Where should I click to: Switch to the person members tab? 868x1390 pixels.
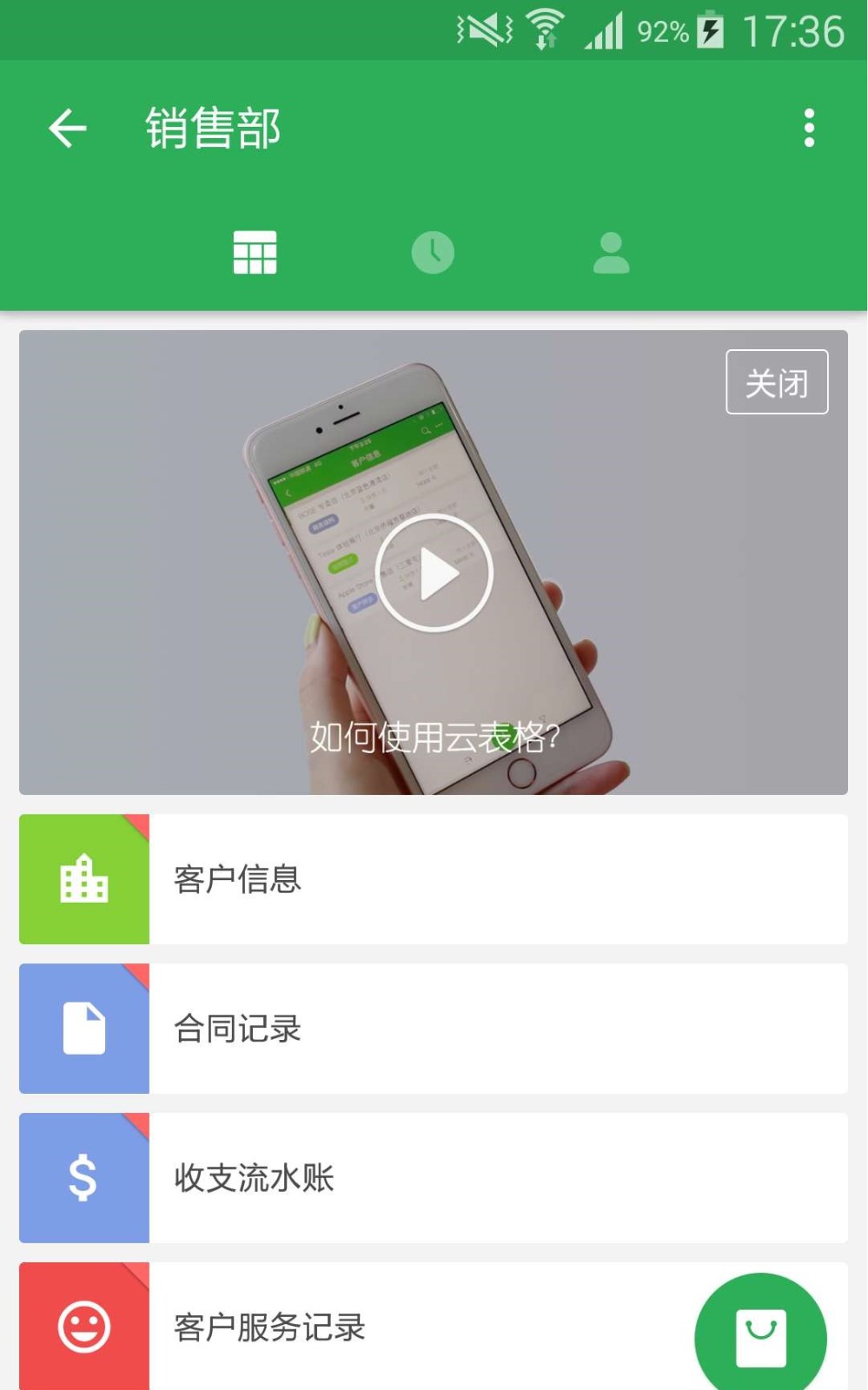(611, 253)
